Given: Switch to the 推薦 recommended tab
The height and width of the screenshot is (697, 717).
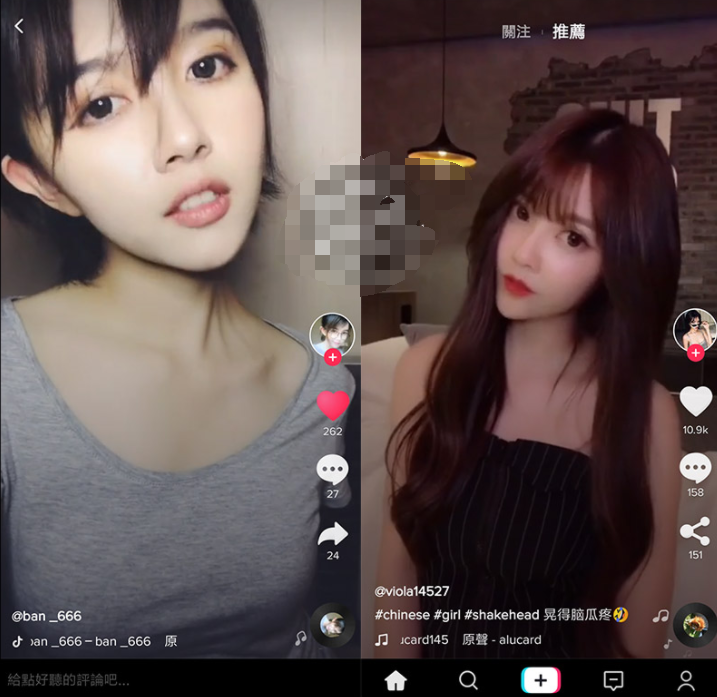Looking at the screenshot, I should pos(568,32).
